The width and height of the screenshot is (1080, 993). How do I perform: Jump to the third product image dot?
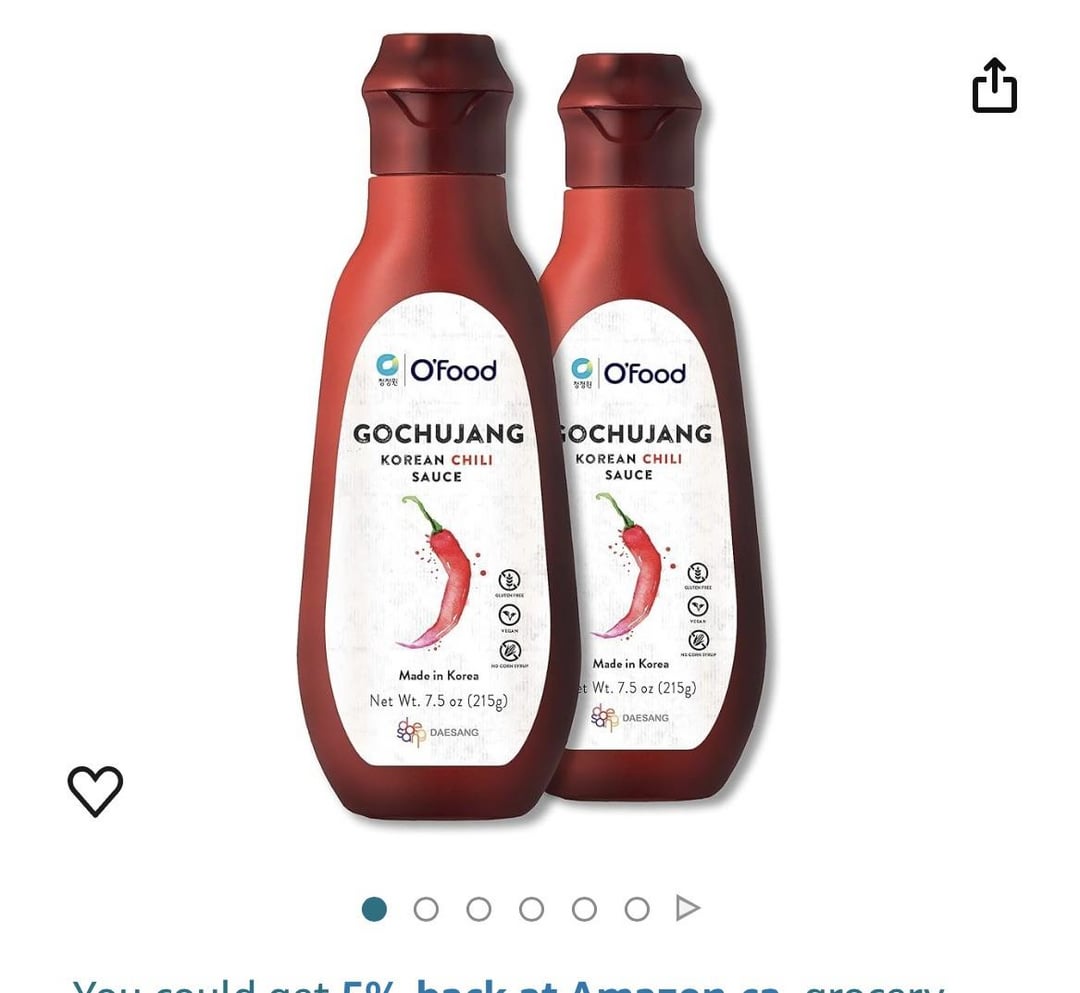pyautogui.click(x=479, y=909)
